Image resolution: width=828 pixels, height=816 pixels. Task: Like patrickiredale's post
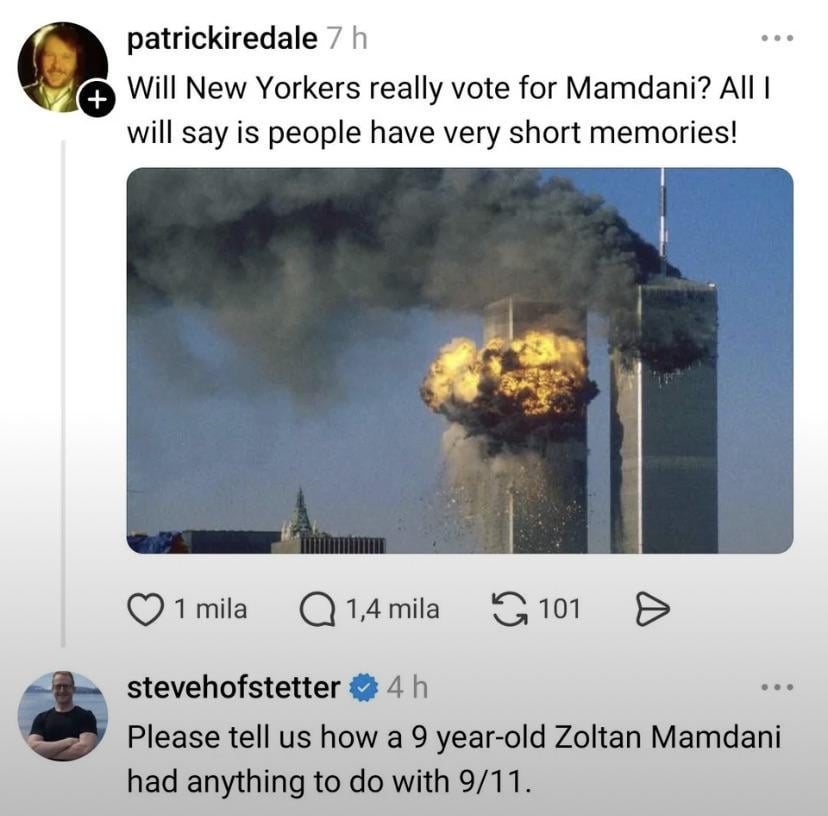[x=145, y=608]
